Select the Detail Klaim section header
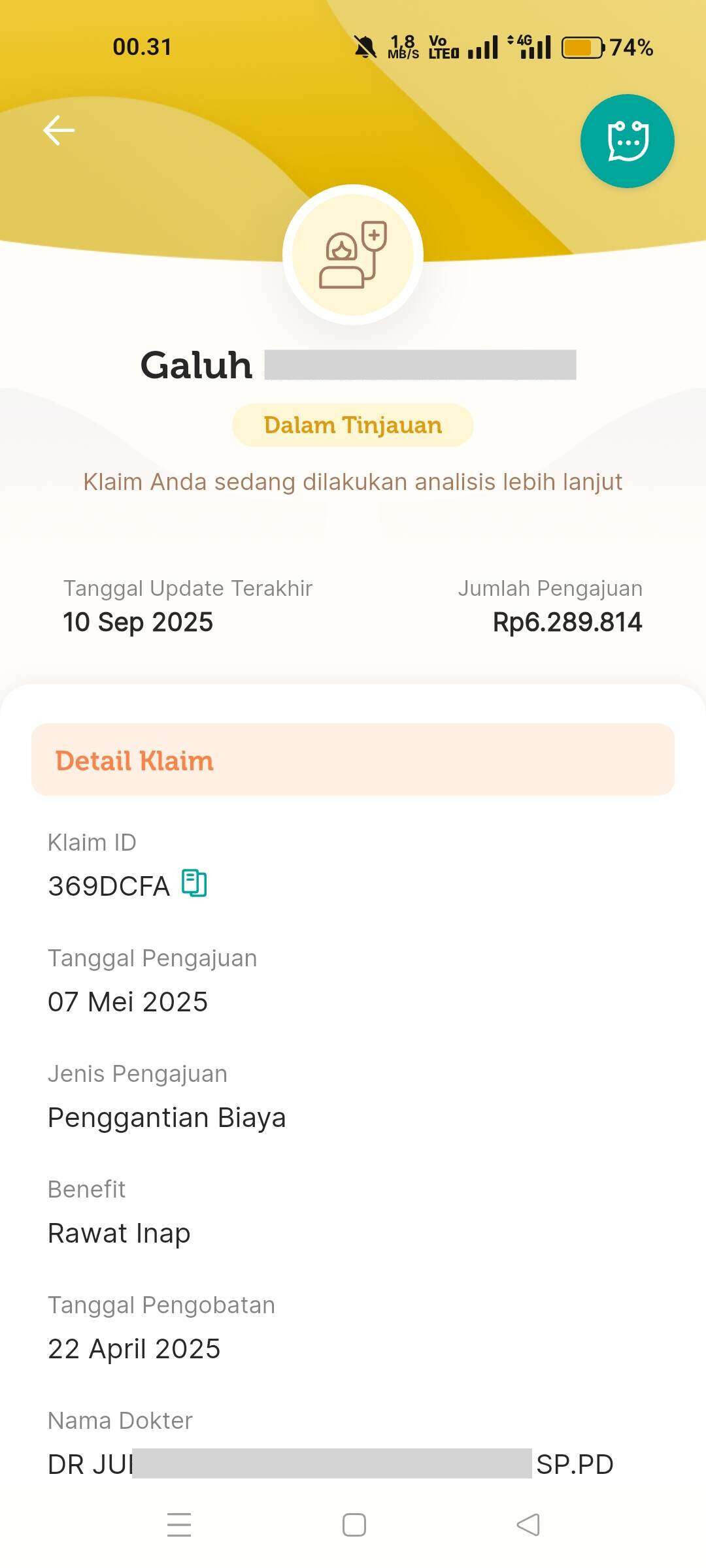Image resolution: width=706 pixels, height=1568 pixels. click(x=133, y=760)
